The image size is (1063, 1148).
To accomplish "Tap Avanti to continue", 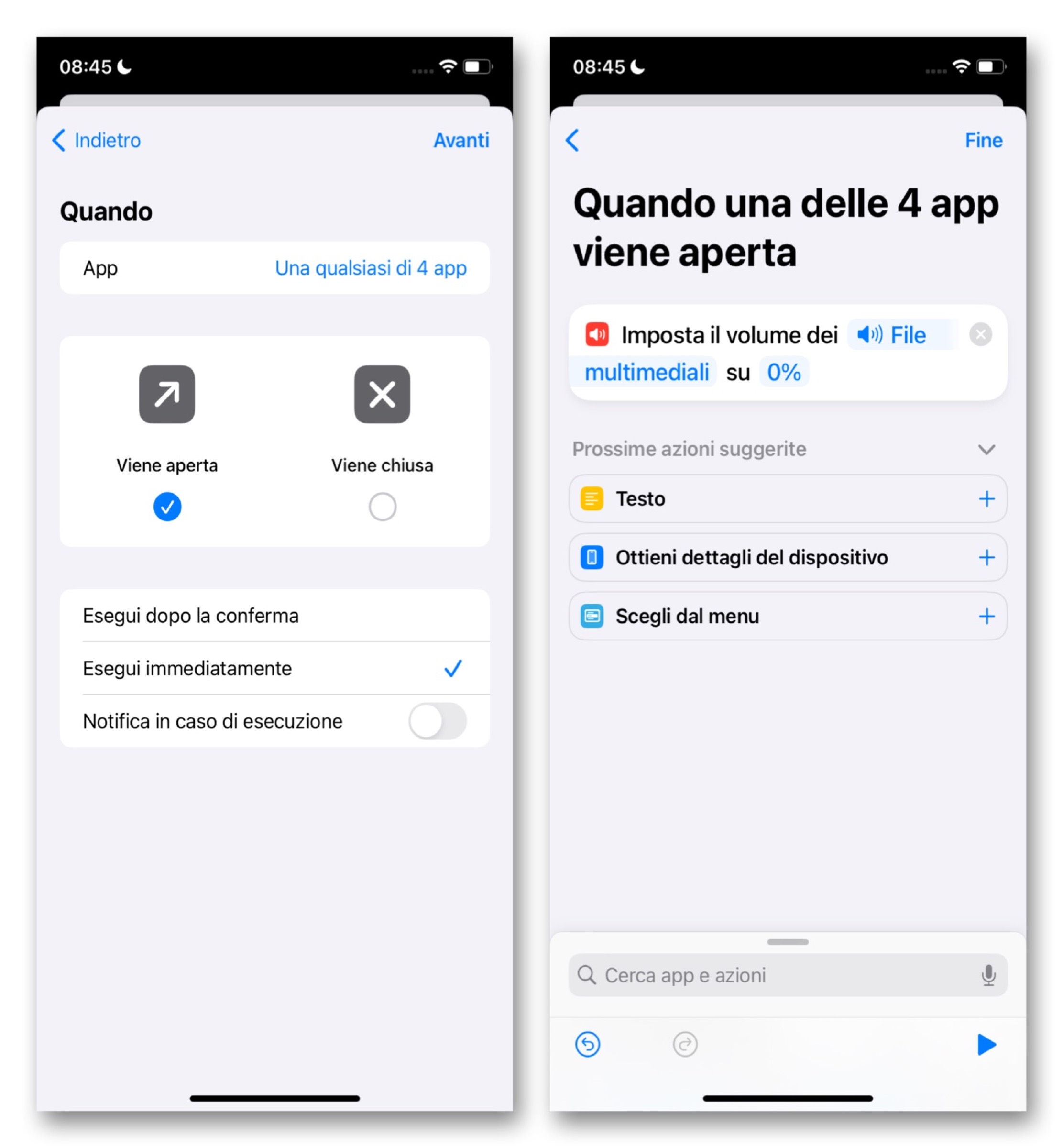I will (x=461, y=140).
